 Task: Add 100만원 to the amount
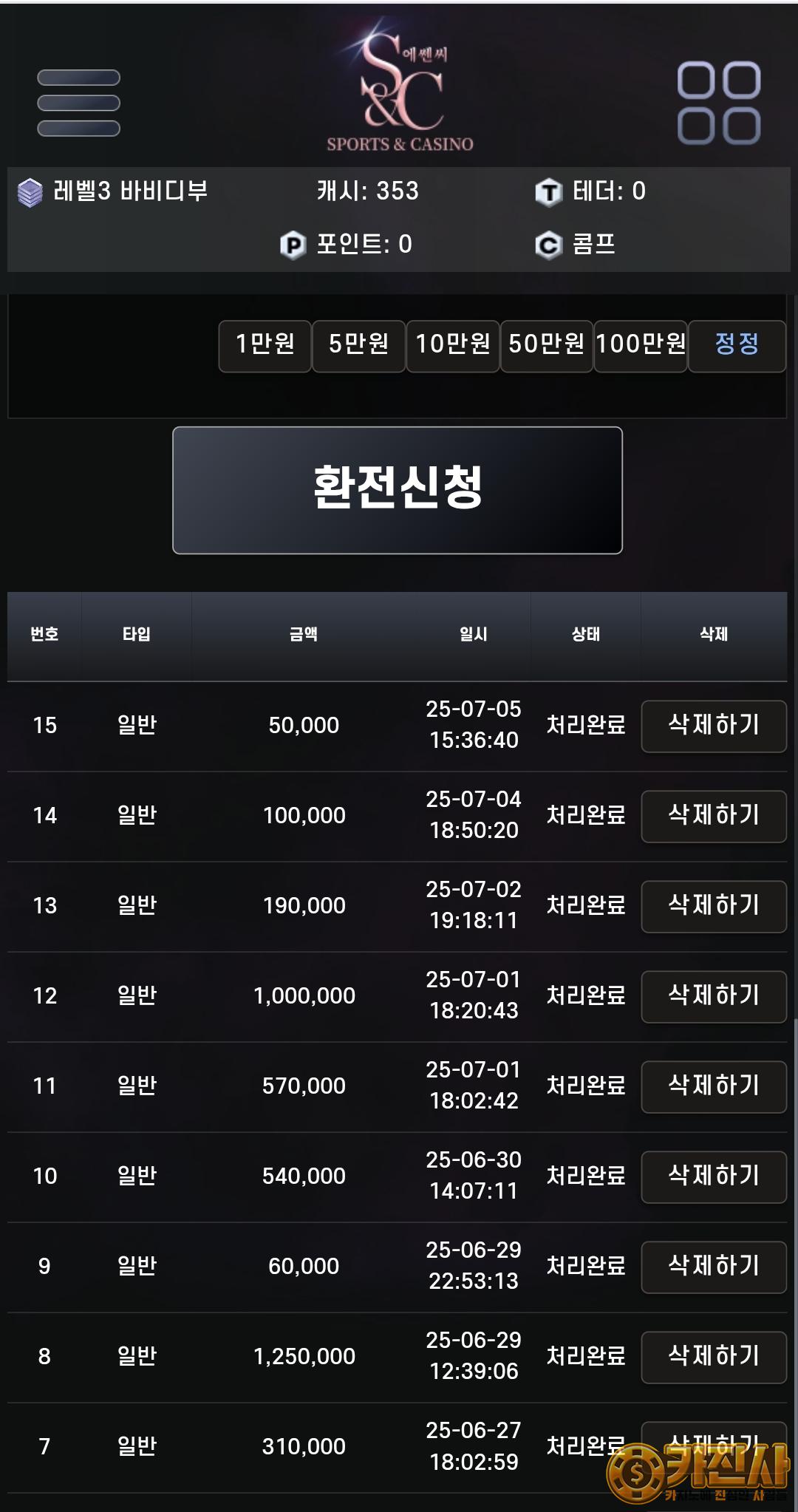pyautogui.click(x=641, y=346)
